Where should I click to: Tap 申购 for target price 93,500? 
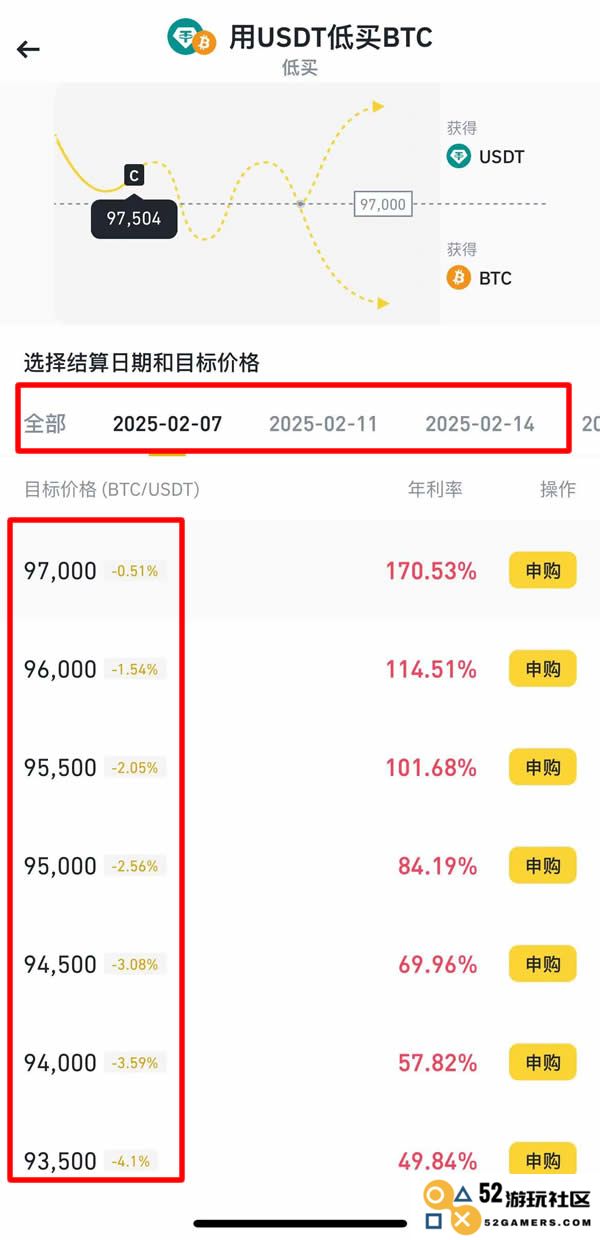[x=543, y=1159]
